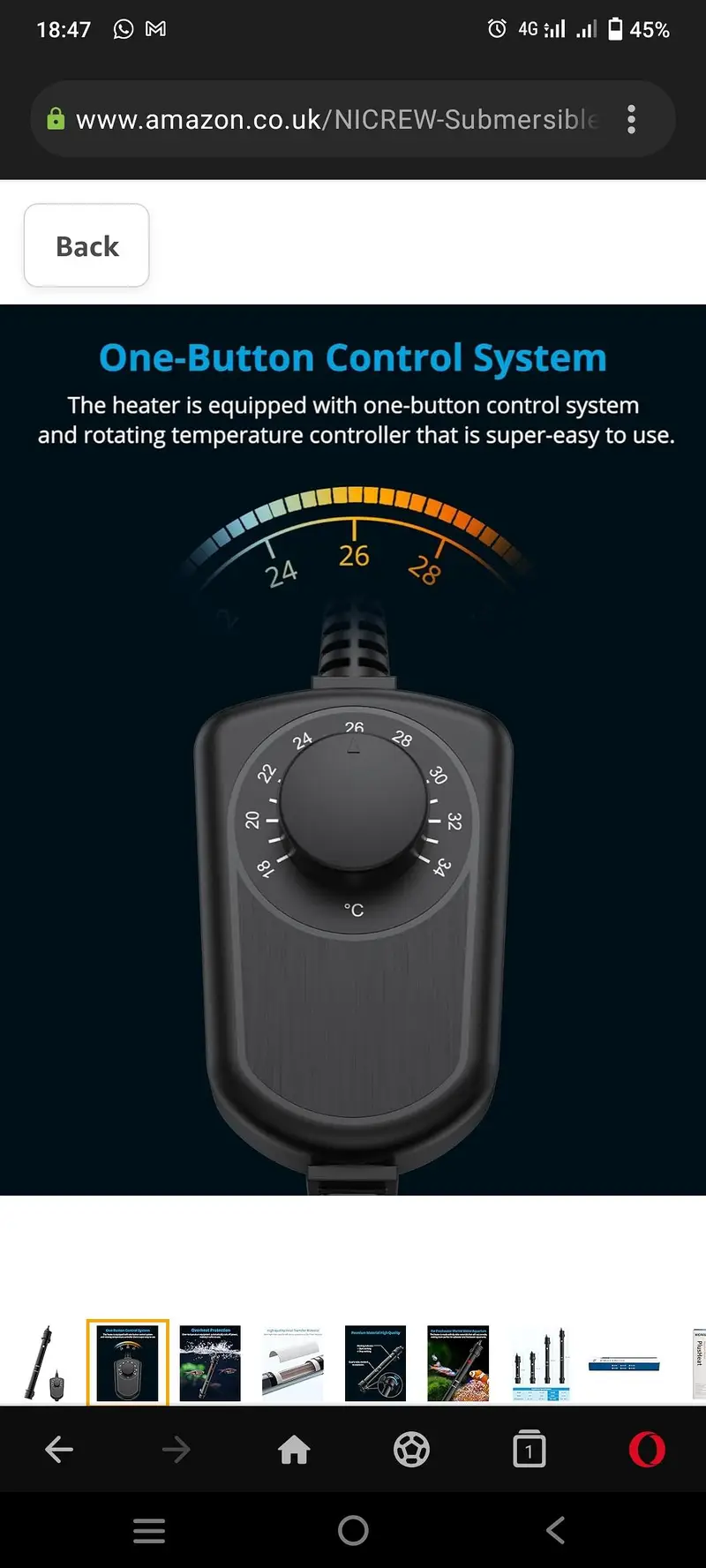
Task: Select the first thumbnail of heater with controller
Action: tap(44, 1363)
